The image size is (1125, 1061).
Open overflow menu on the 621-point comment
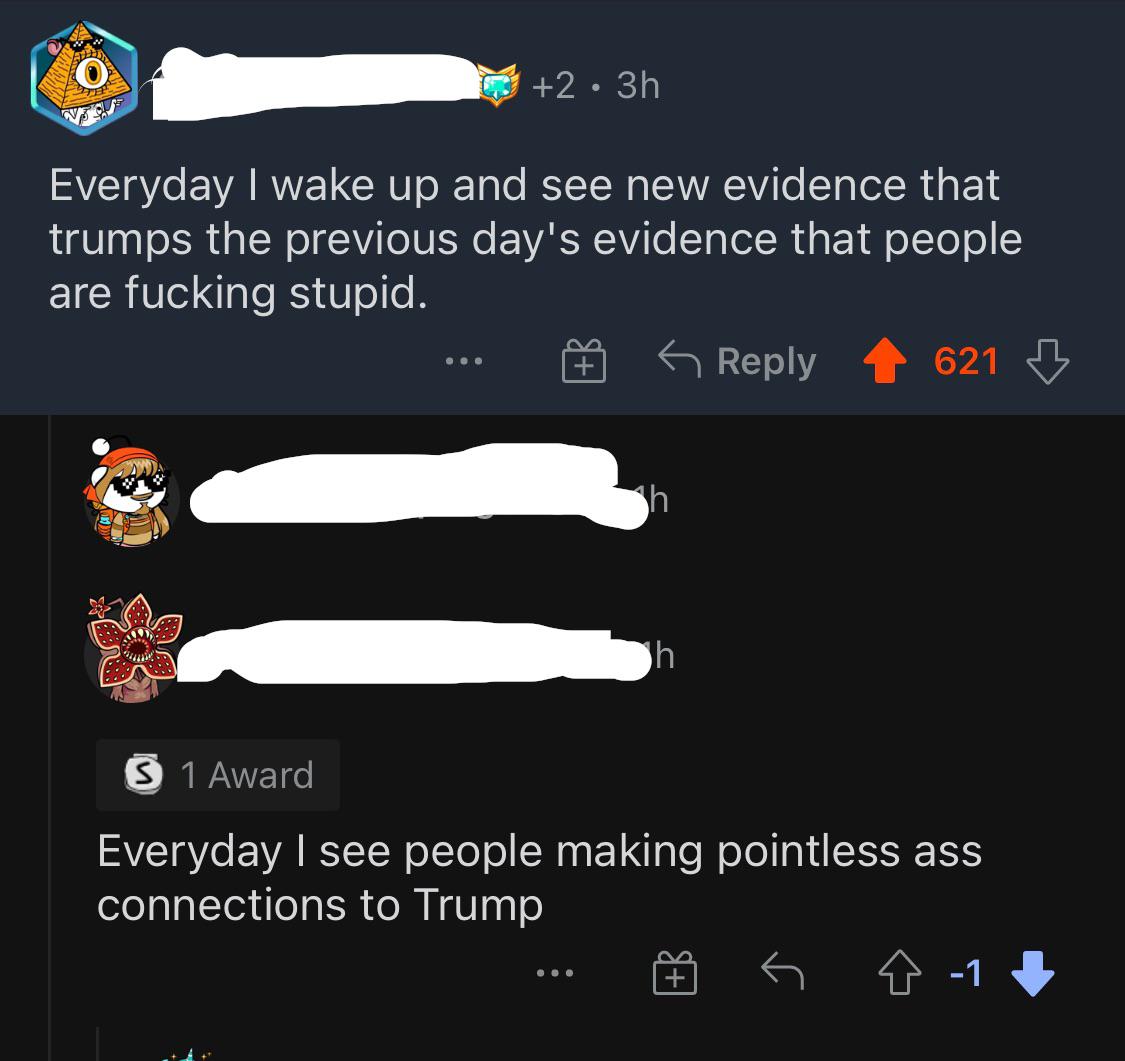click(465, 361)
